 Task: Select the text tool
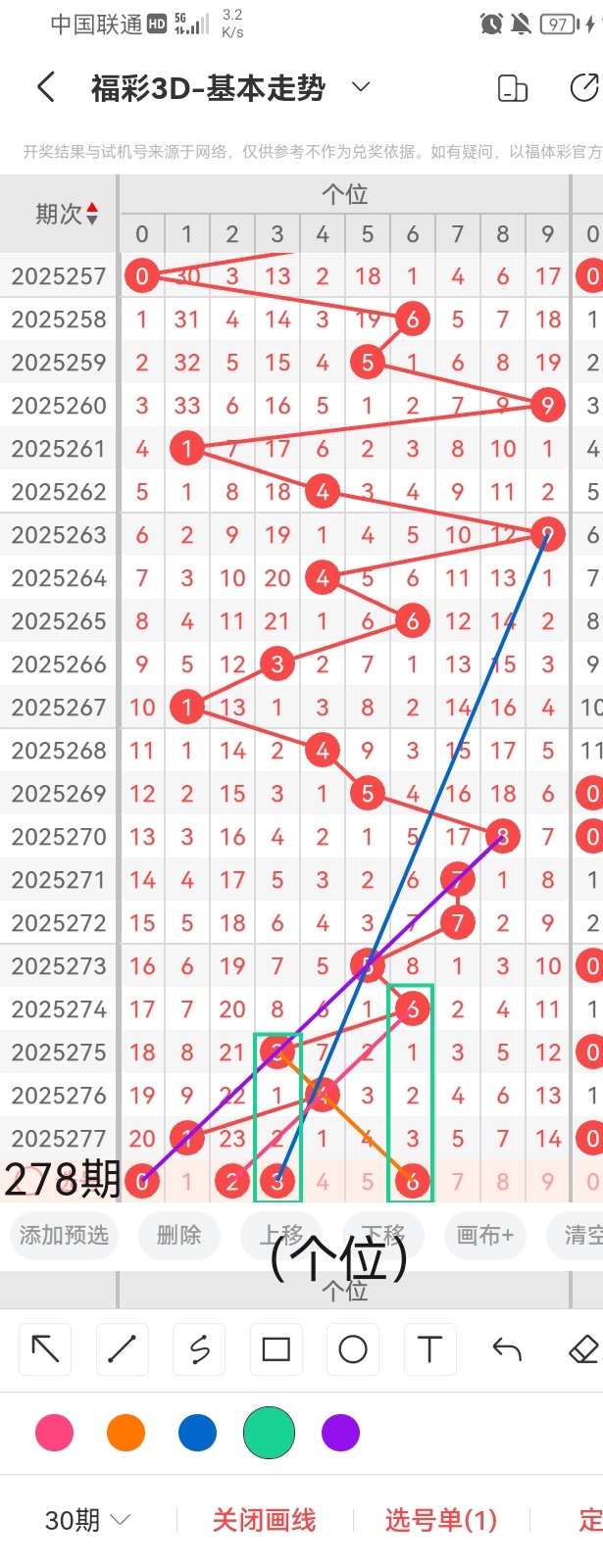[429, 1349]
